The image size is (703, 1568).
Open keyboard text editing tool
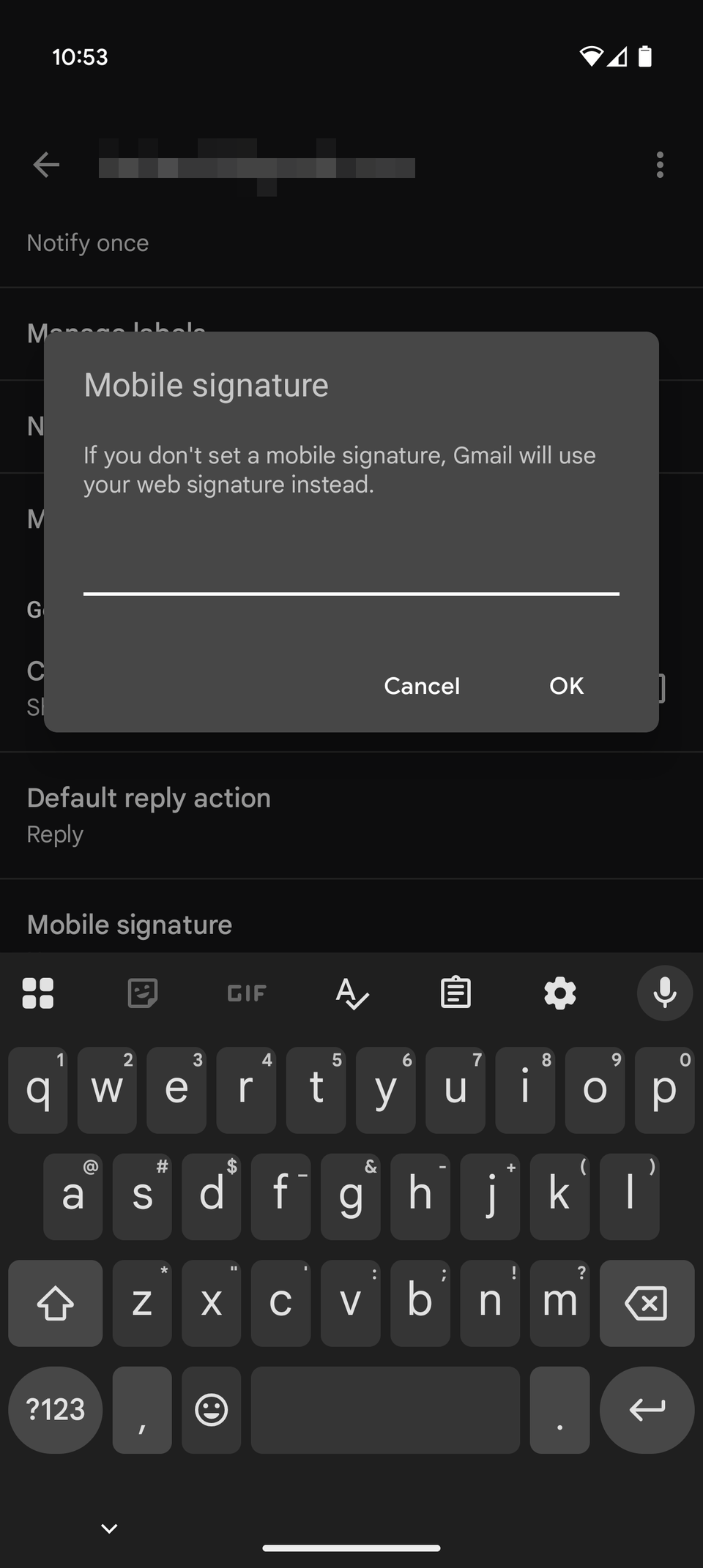pos(351,993)
